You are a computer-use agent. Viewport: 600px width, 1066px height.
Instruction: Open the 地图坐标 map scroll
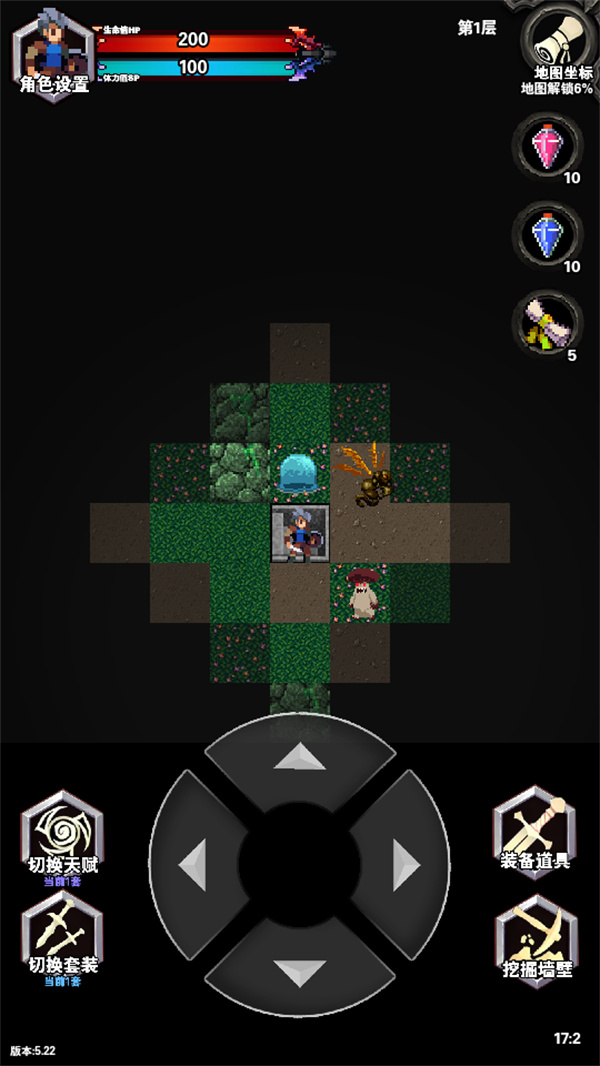point(558,45)
